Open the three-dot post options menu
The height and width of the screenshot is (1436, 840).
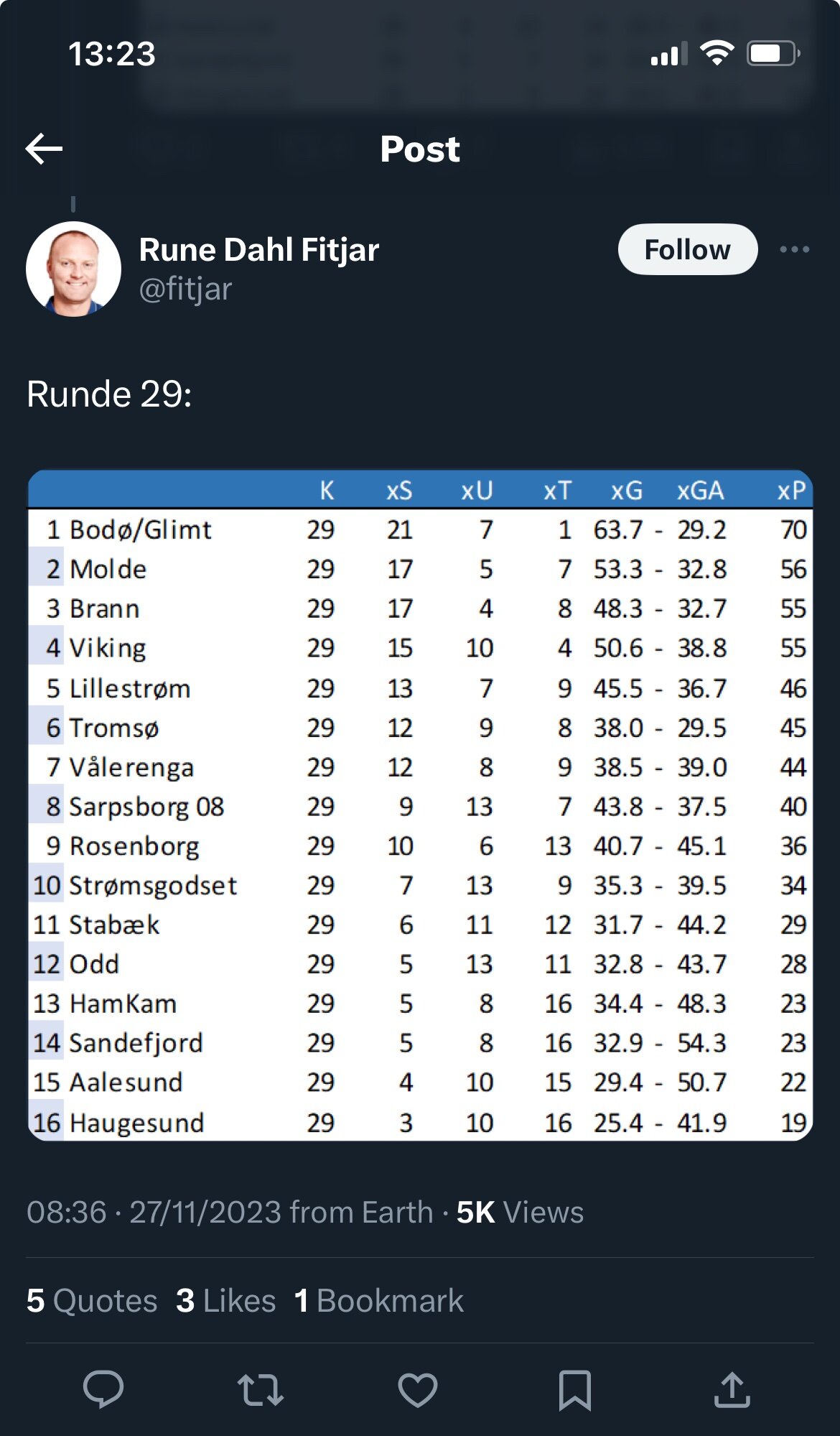(x=794, y=249)
